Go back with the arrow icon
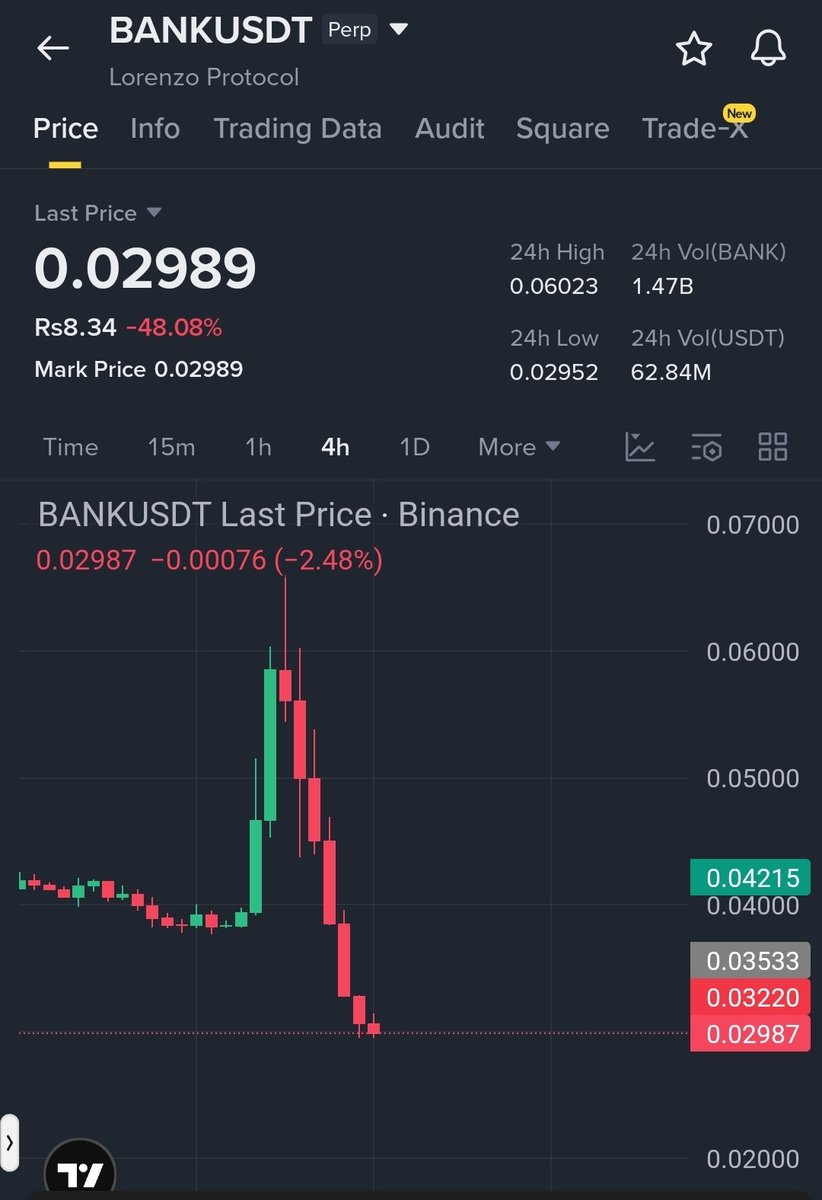The width and height of the screenshot is (822, 1200). 52,47
